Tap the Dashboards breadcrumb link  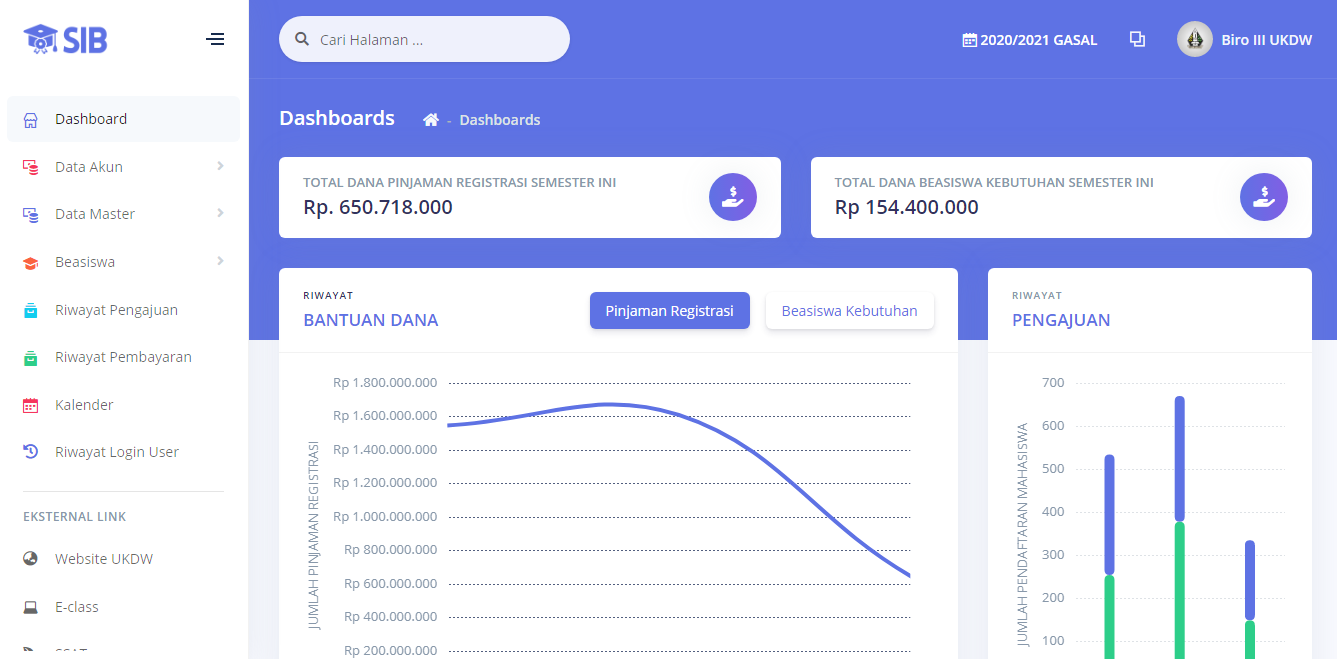(500, 120)
